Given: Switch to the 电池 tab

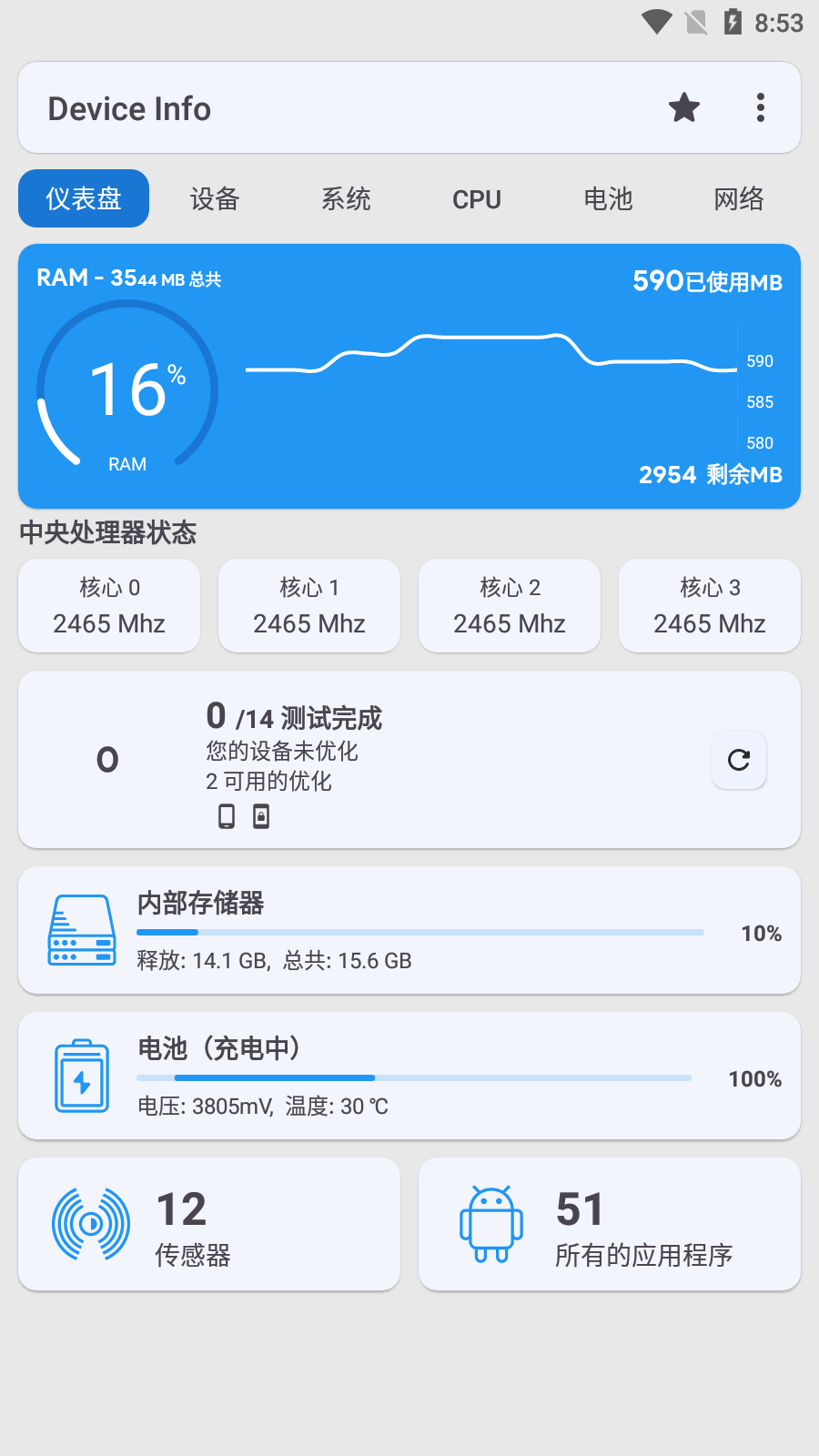Looking at the screenshot, I should click(609, 198).
